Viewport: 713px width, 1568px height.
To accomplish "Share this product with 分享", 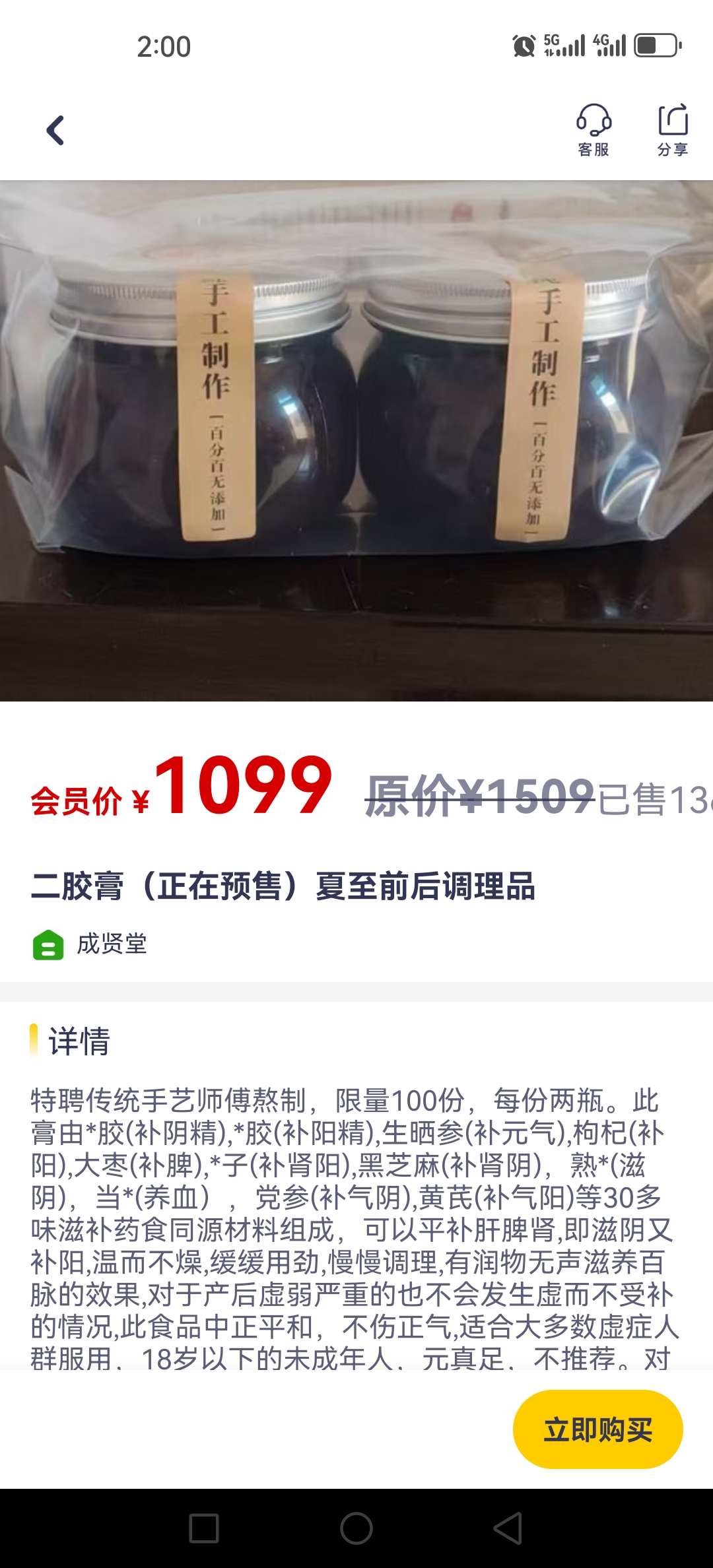I will click(673, 130).
